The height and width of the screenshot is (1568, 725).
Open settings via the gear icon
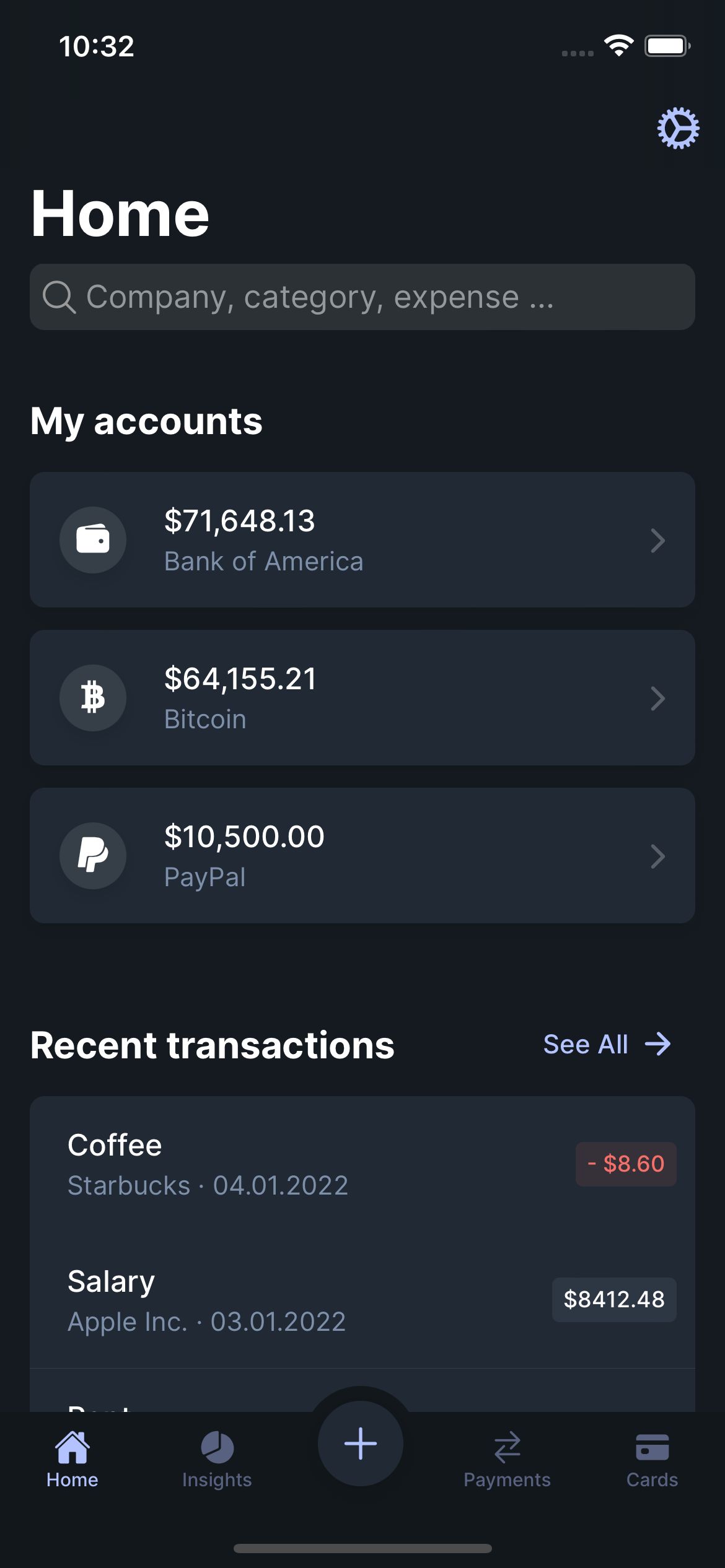coord(678,128)
